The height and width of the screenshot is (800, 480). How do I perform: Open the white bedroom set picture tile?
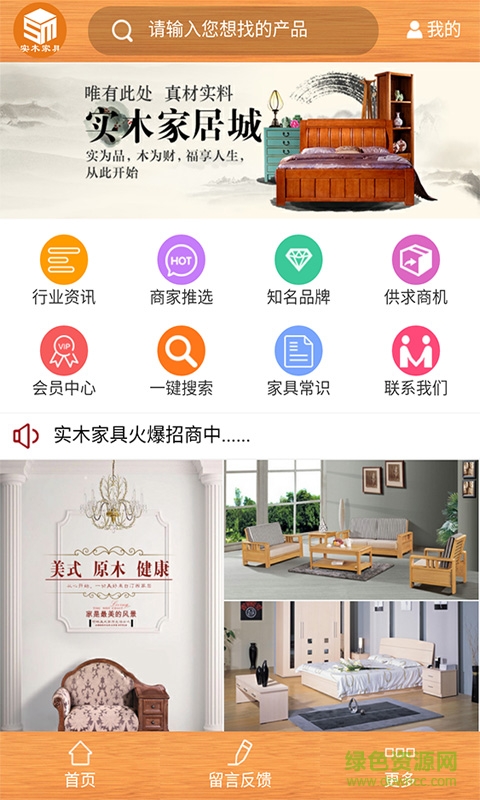coord(352,666)
